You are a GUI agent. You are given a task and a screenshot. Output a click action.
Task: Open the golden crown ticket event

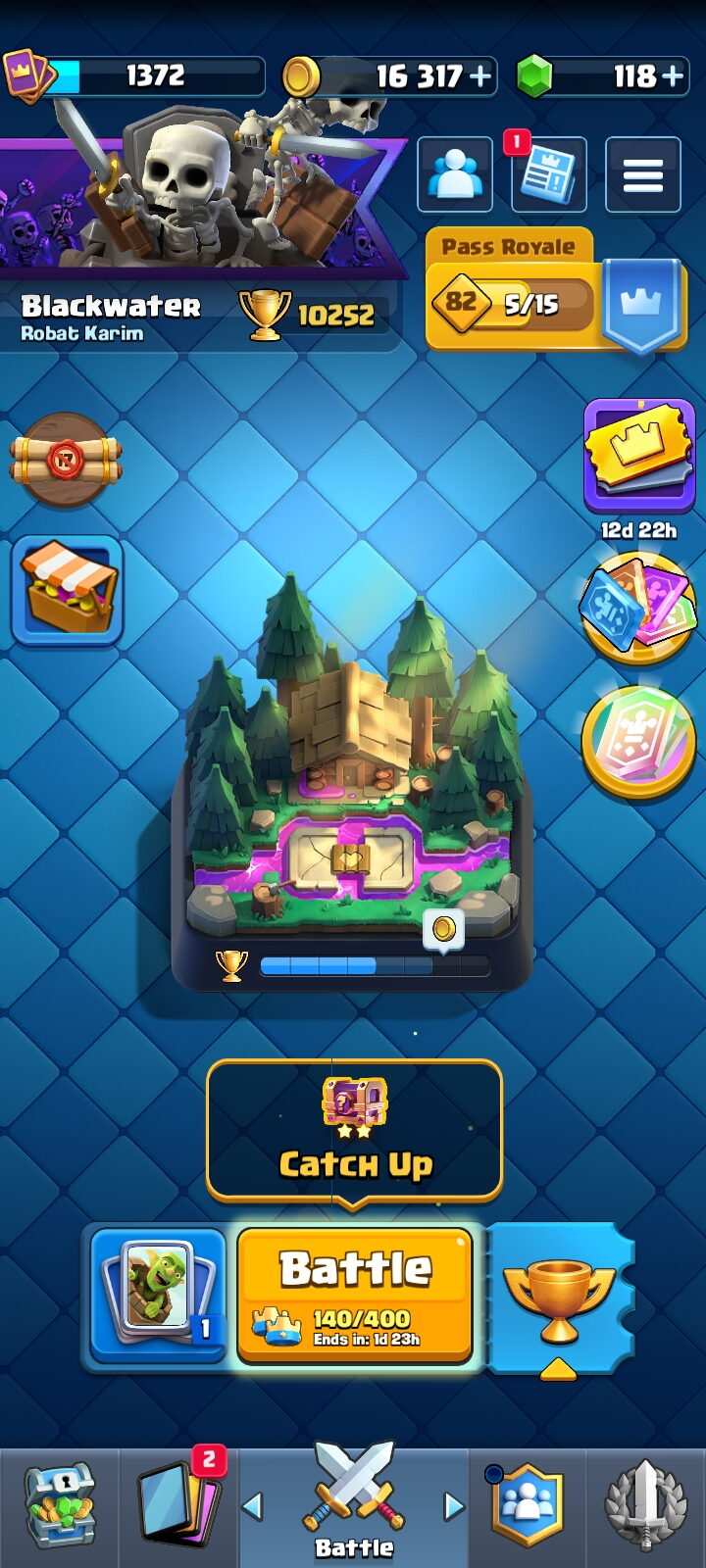pyautogui.click(x=639, y=456)
